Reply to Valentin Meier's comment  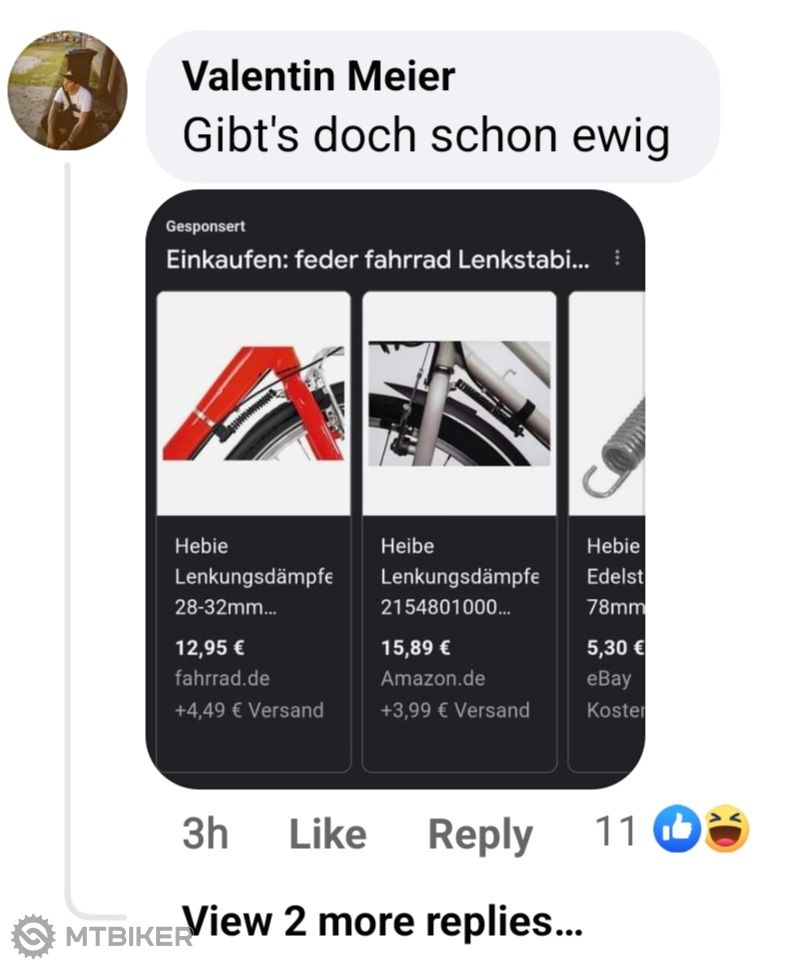tap(479, 834)
